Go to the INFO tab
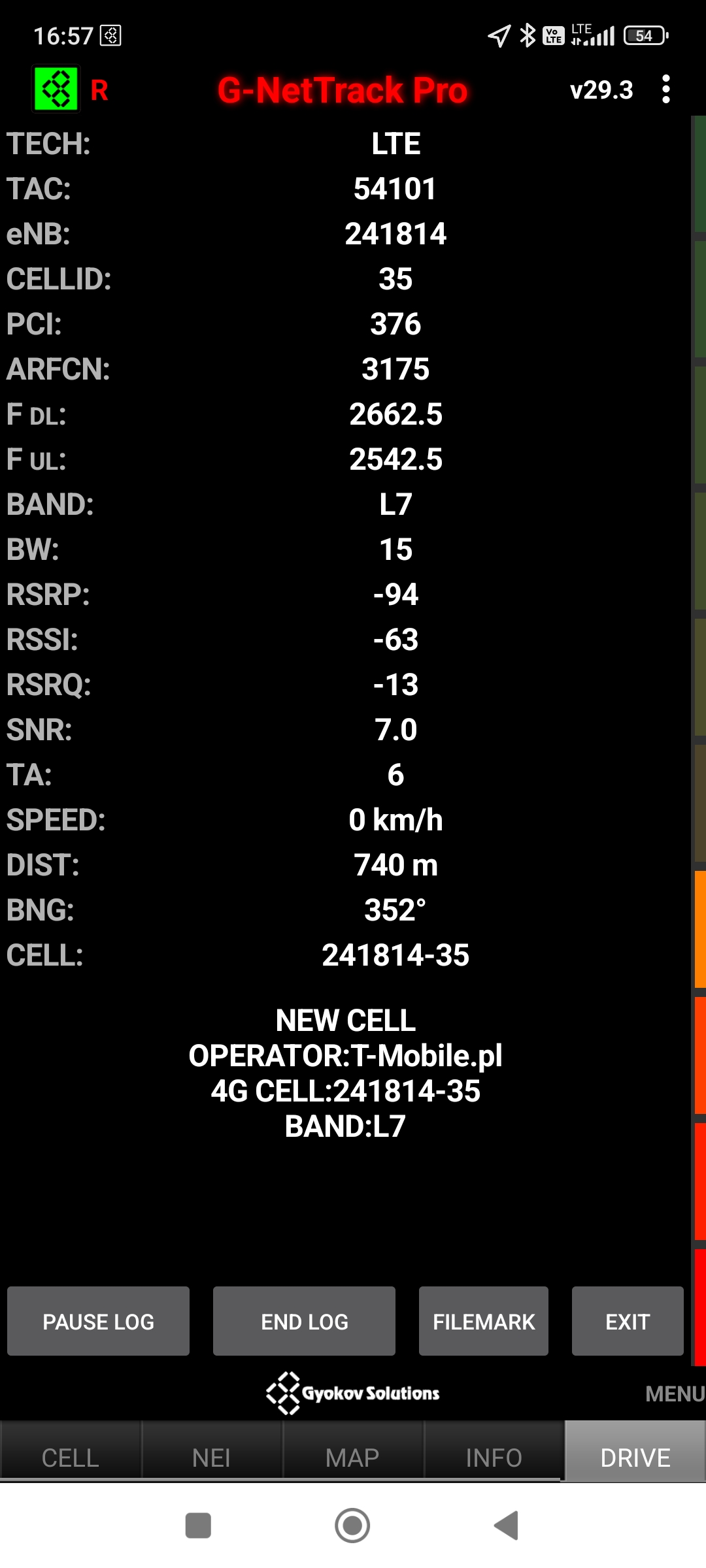706x1568 pixels. (494, 1458)
